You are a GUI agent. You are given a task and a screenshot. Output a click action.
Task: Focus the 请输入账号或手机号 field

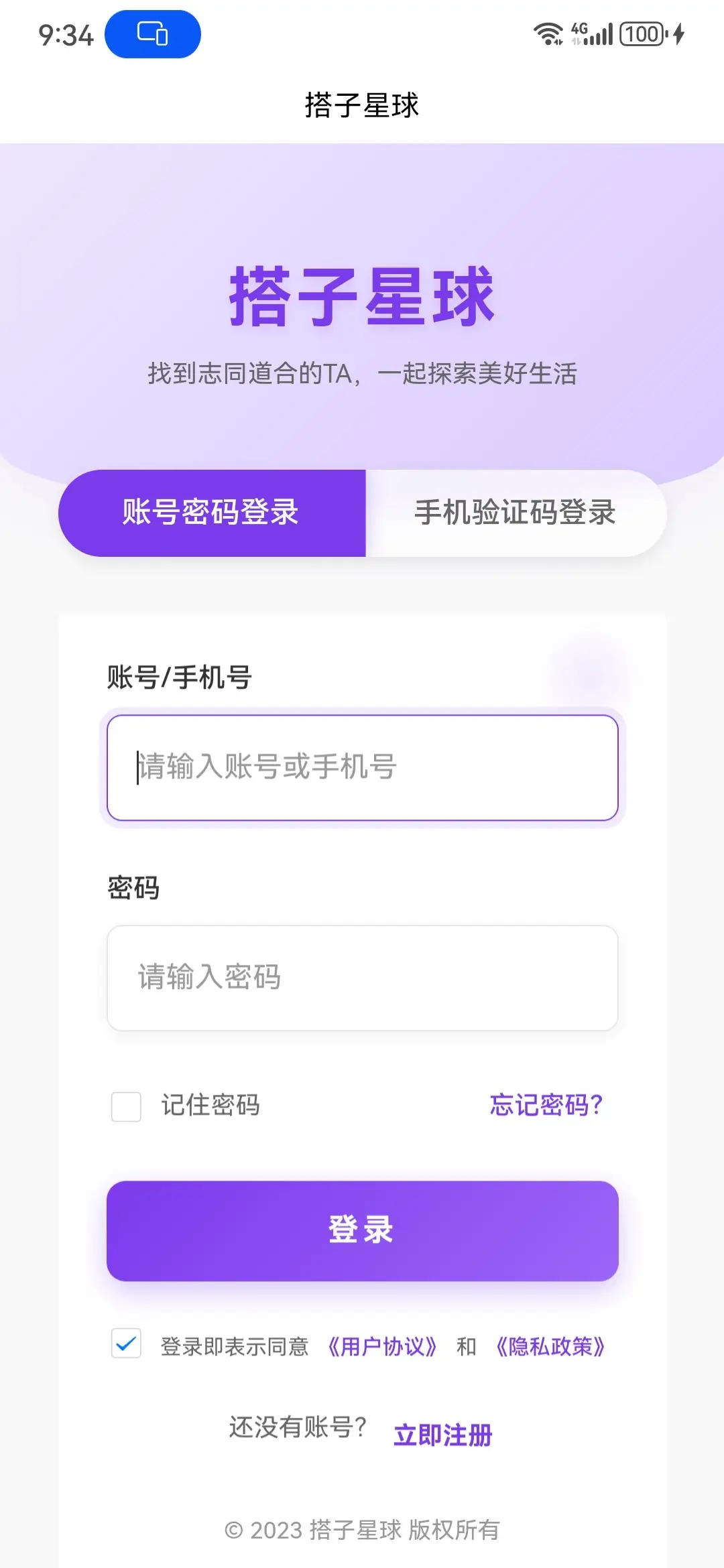click(x=362, y=767)
